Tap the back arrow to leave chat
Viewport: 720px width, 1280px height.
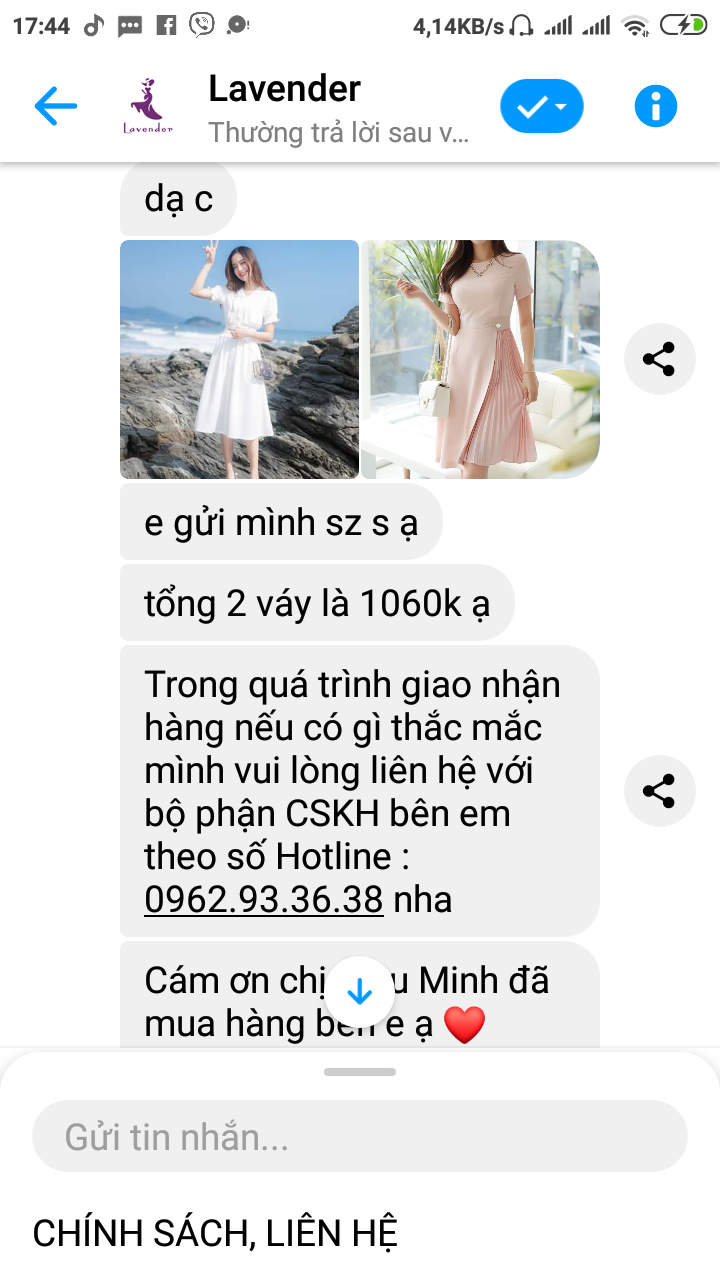[x=55, y=105]
